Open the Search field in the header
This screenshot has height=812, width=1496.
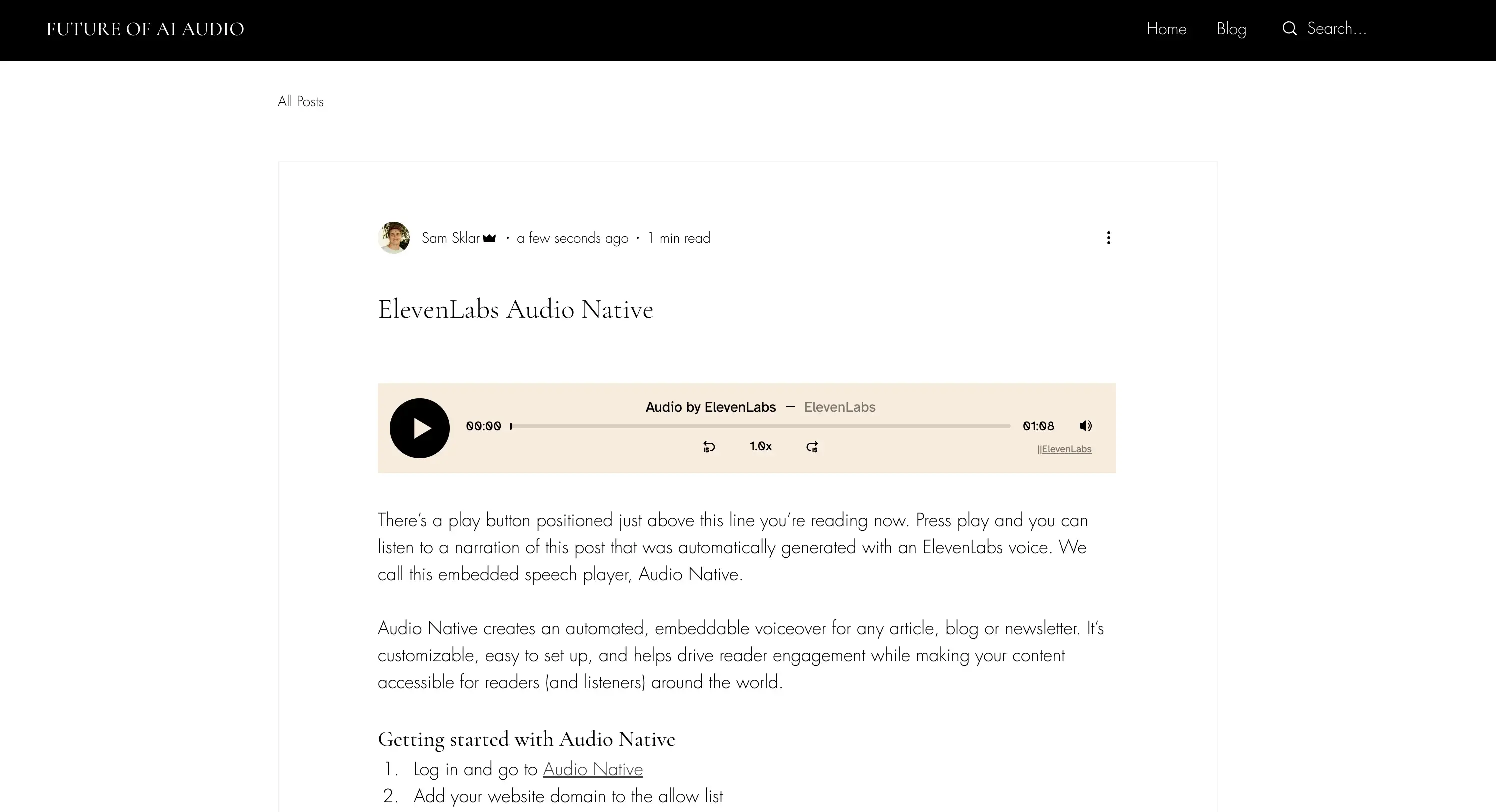pyautogui.click(x=1336, y=29)
